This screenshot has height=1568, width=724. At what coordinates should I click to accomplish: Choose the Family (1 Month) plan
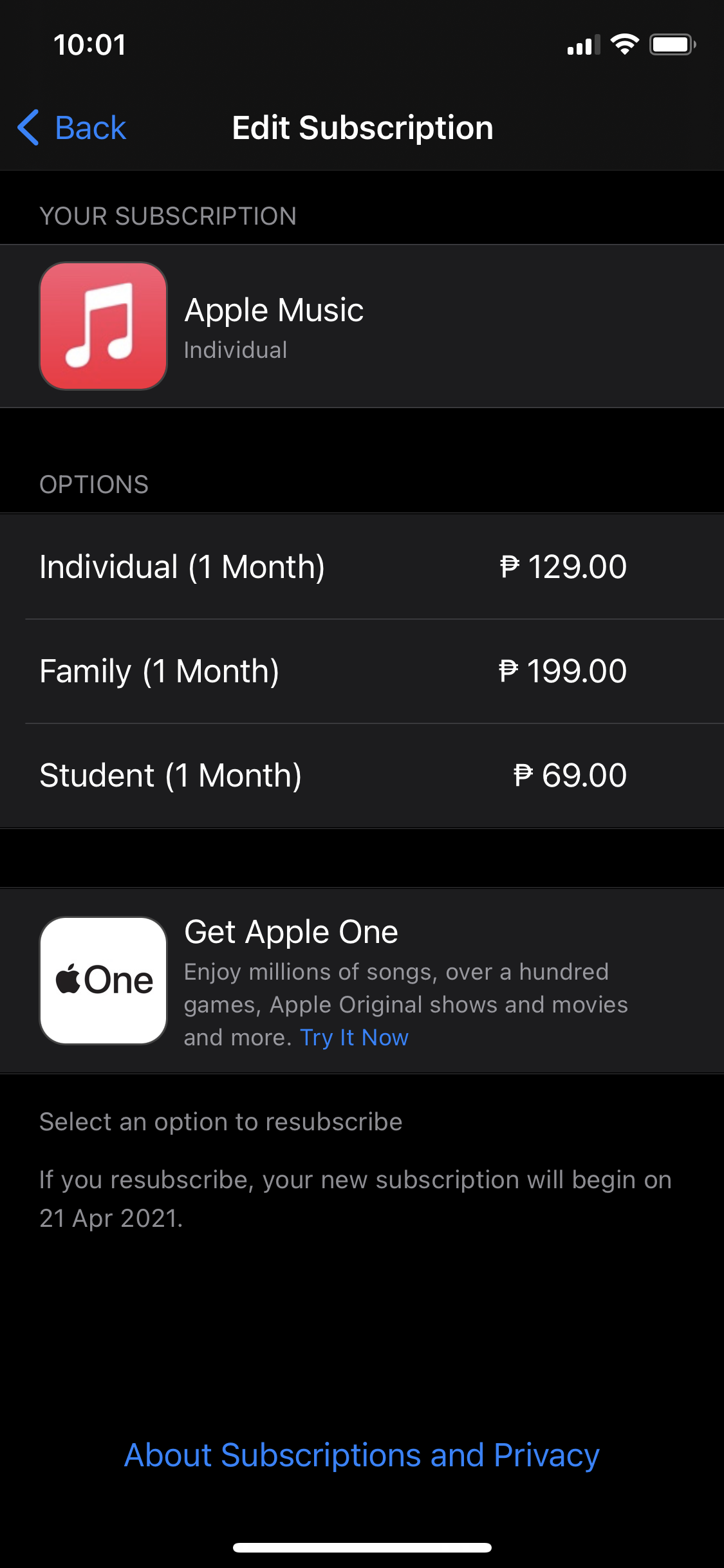point(362,671)
